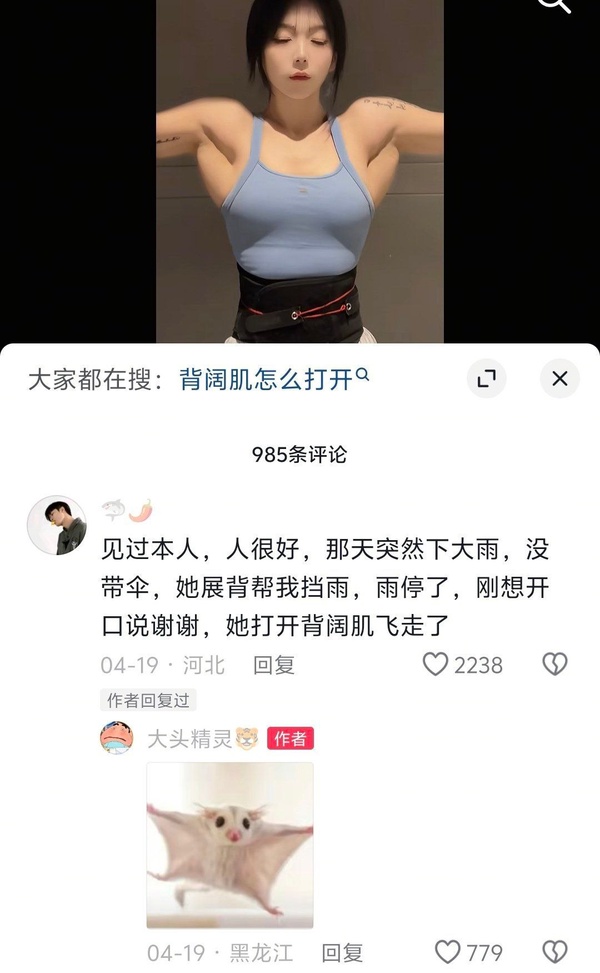The height and width of the screenshot is (973, 600).
Task: Dislike the author's reply from 黑龙江
Action: pos(554,953)
